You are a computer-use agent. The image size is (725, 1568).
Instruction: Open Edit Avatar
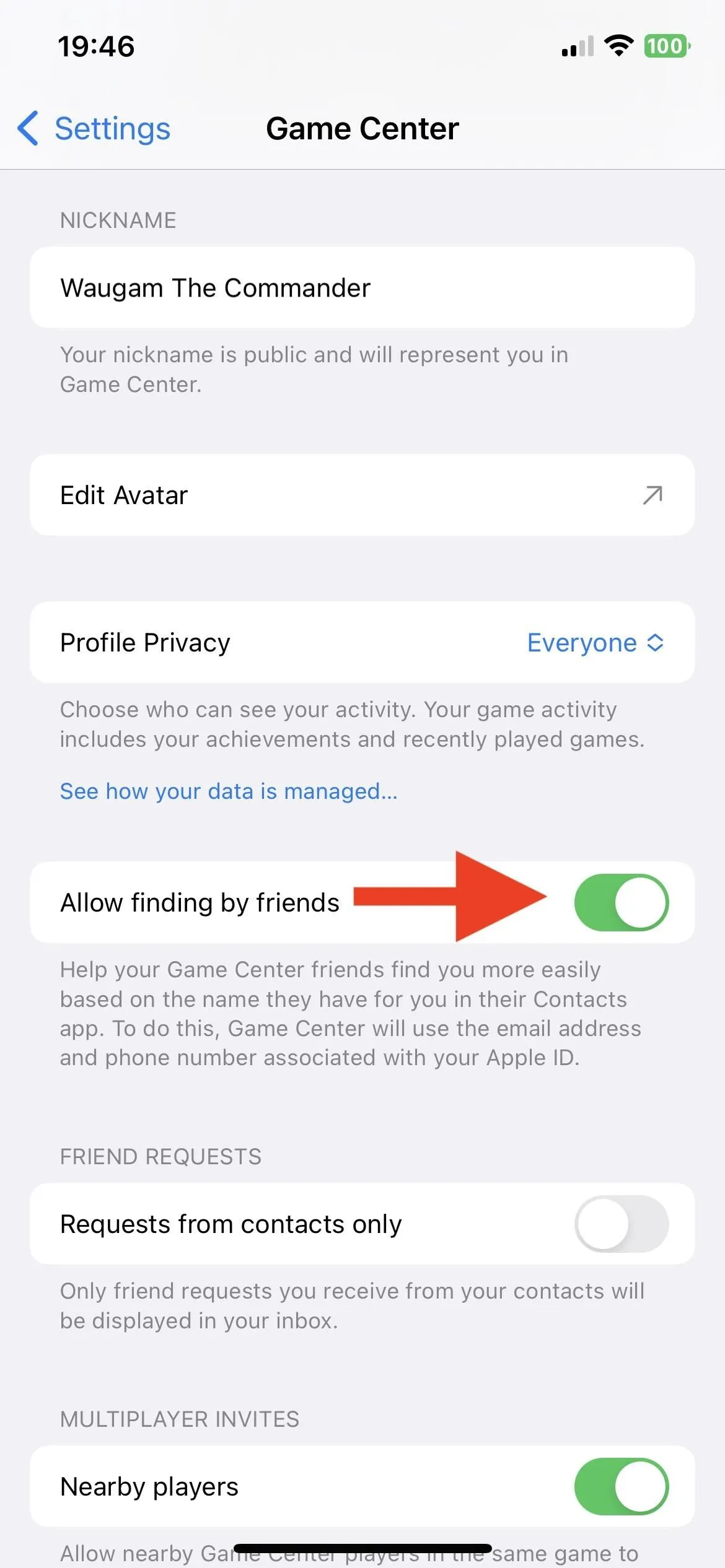pyautogui.click(x=362, y=495)
